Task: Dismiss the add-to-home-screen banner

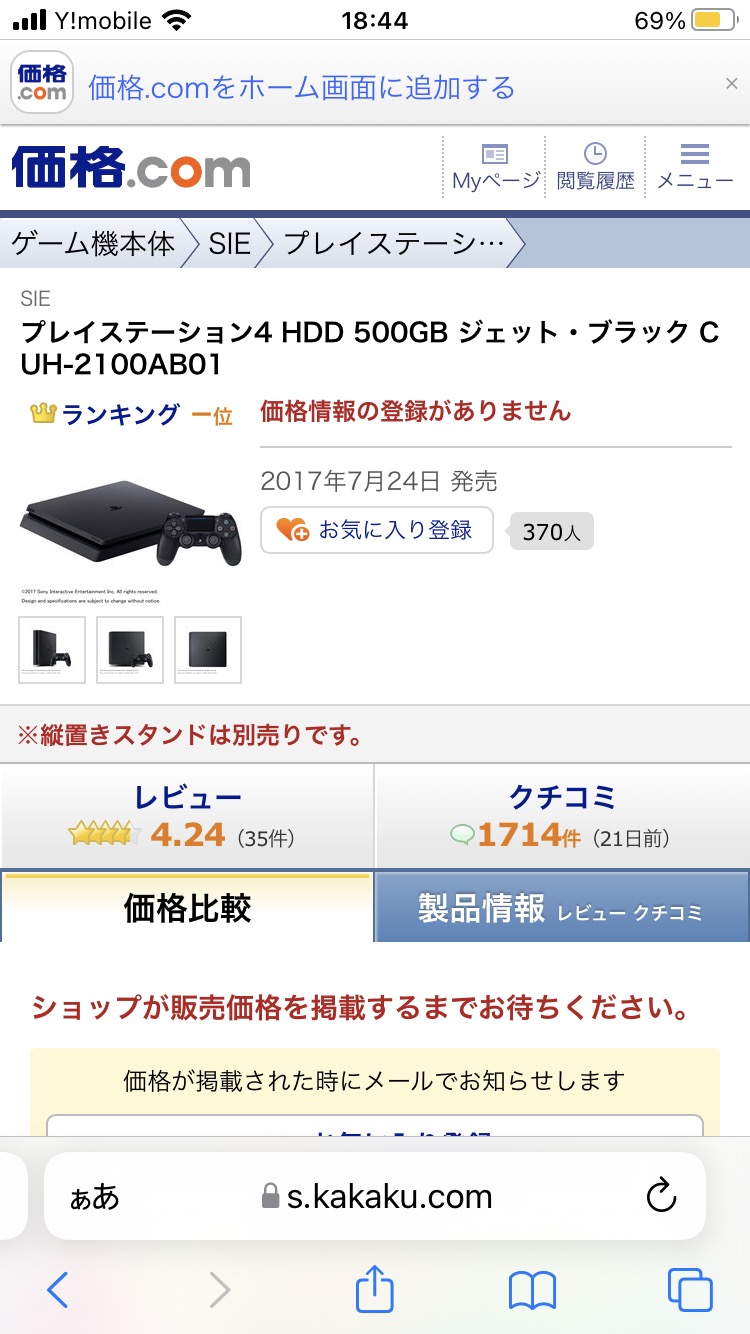Action: pos(731,84)
